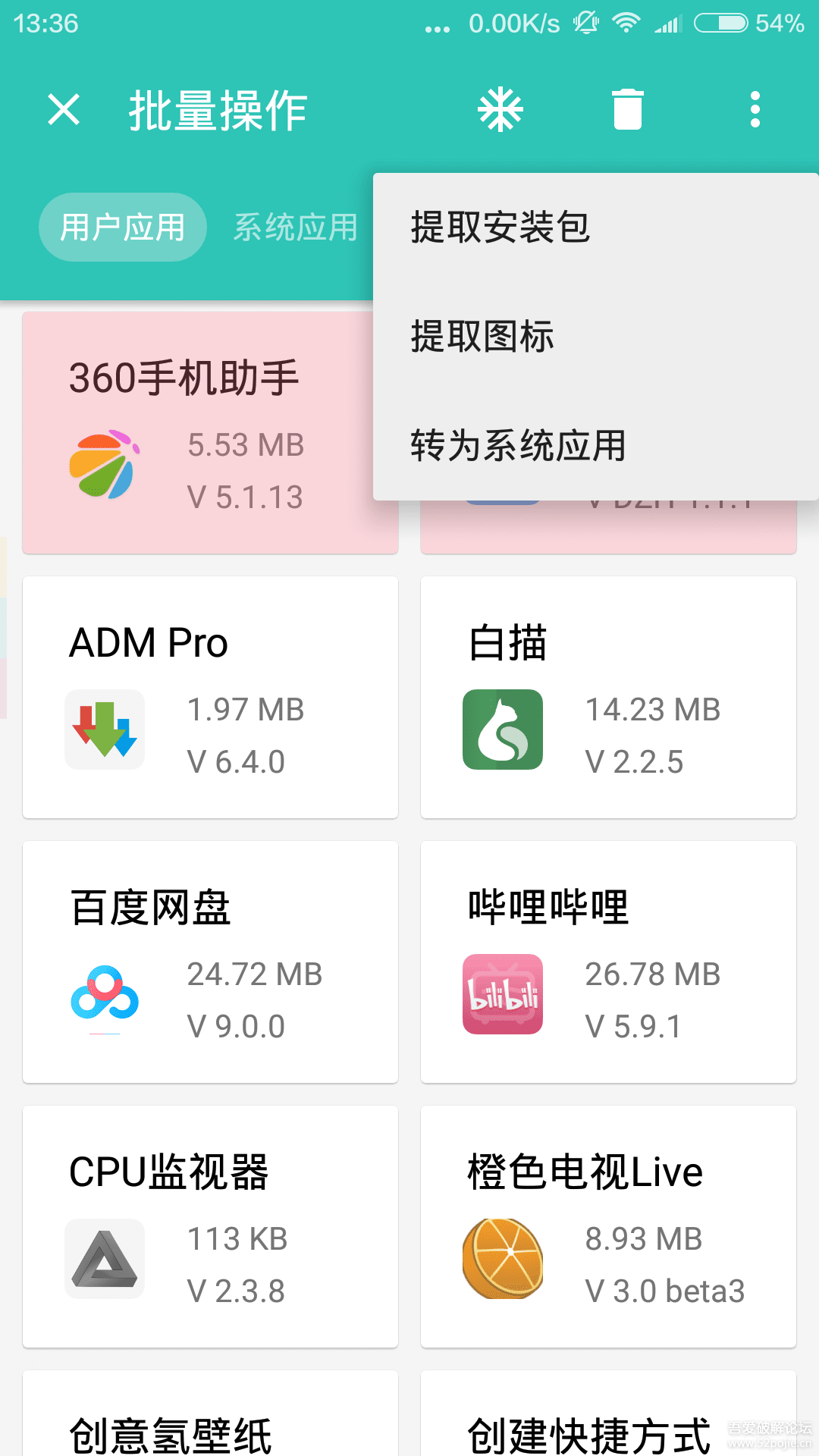819x1456 pixels.
Task: Open the three-dot overflow menu
Action: point(755,110)
